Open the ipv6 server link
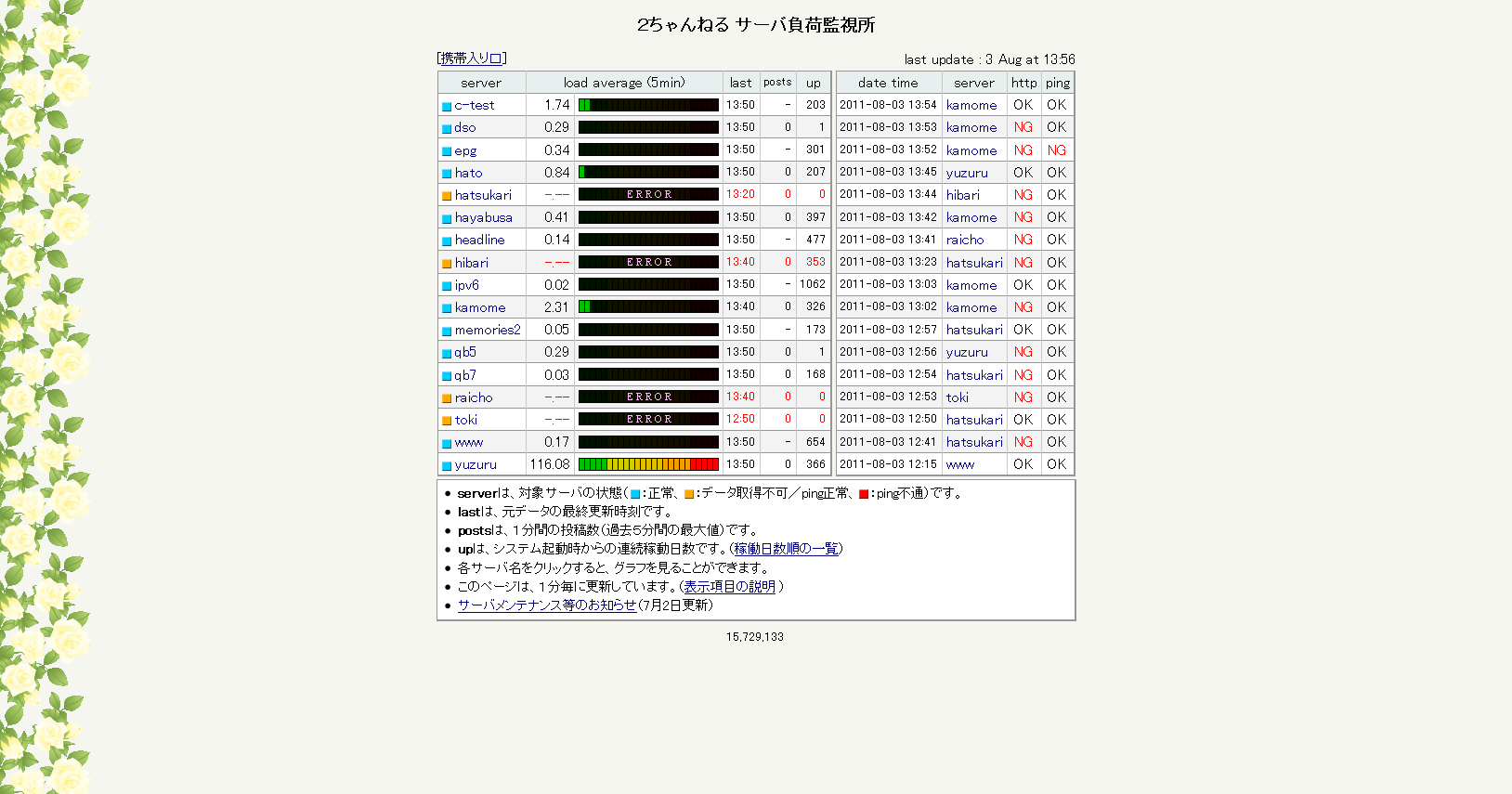This screenshot has height=794, width=1512. point(466,285)
